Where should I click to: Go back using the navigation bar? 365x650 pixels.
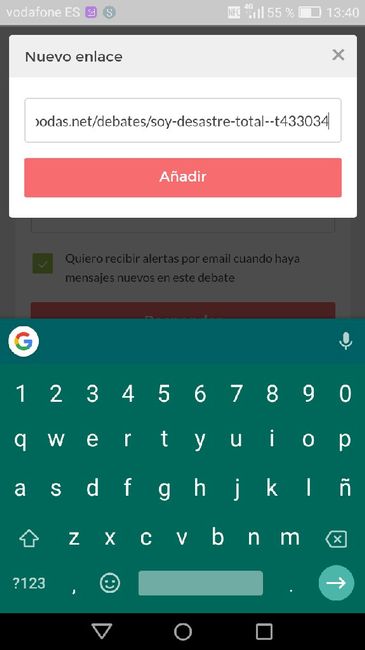[x=102, y=631]
